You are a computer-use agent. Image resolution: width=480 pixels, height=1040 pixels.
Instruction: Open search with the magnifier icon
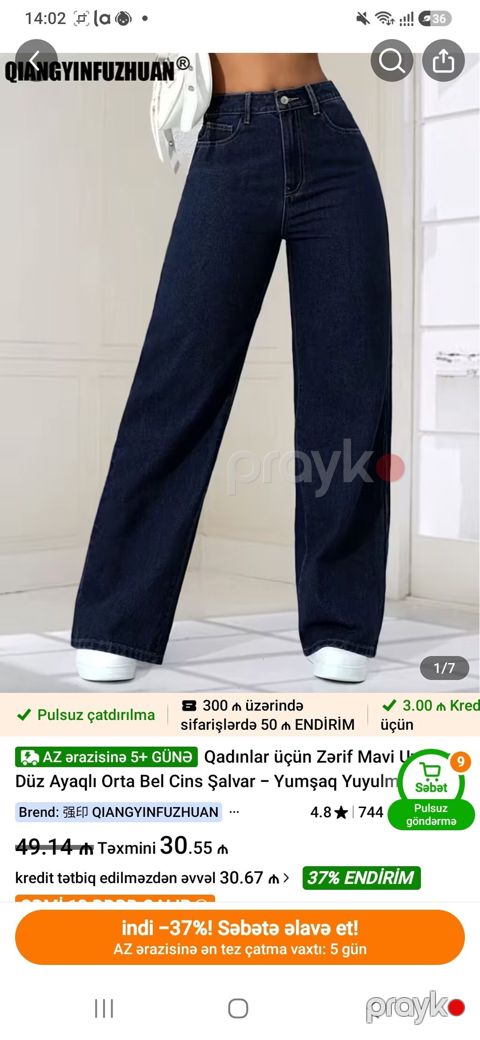coord(392,61)
